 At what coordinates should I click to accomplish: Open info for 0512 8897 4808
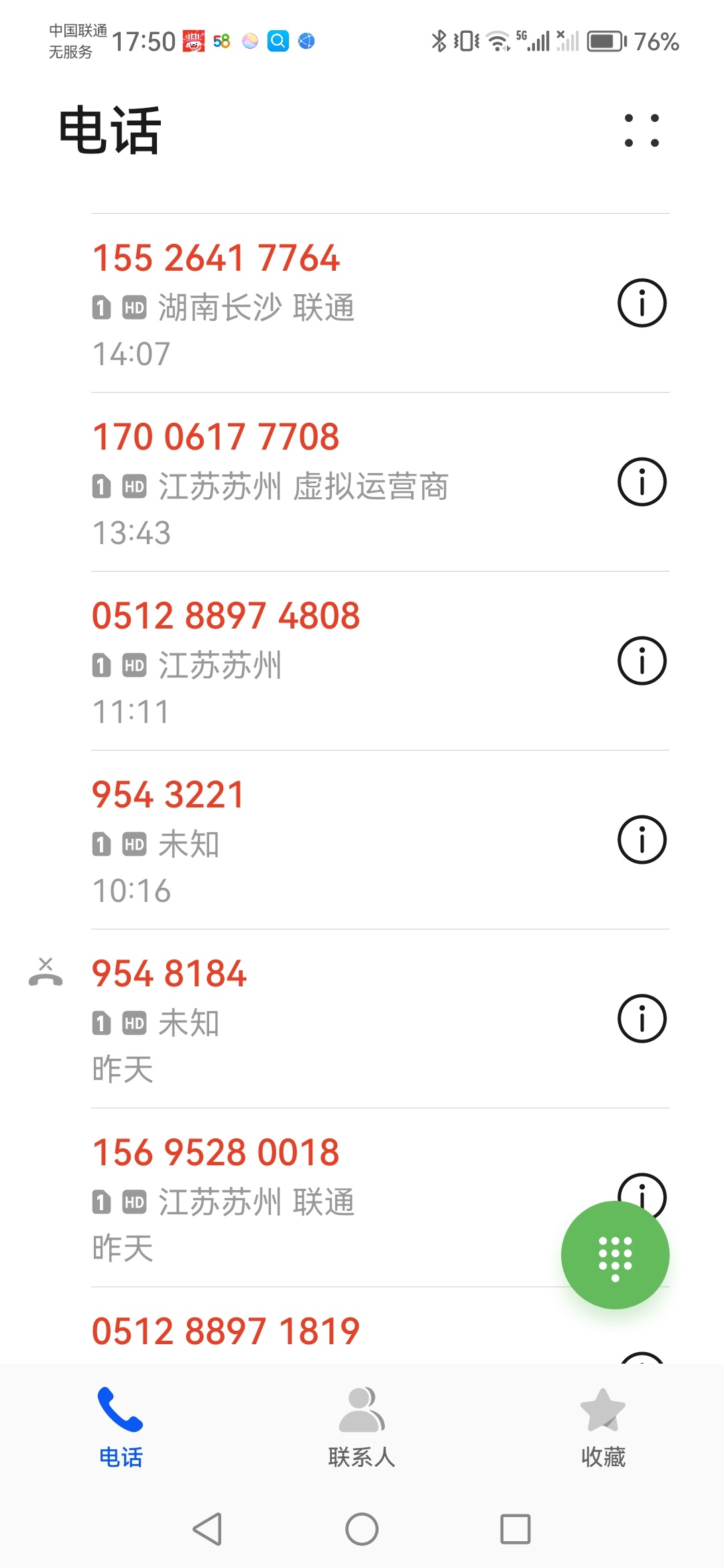(642, 661)
